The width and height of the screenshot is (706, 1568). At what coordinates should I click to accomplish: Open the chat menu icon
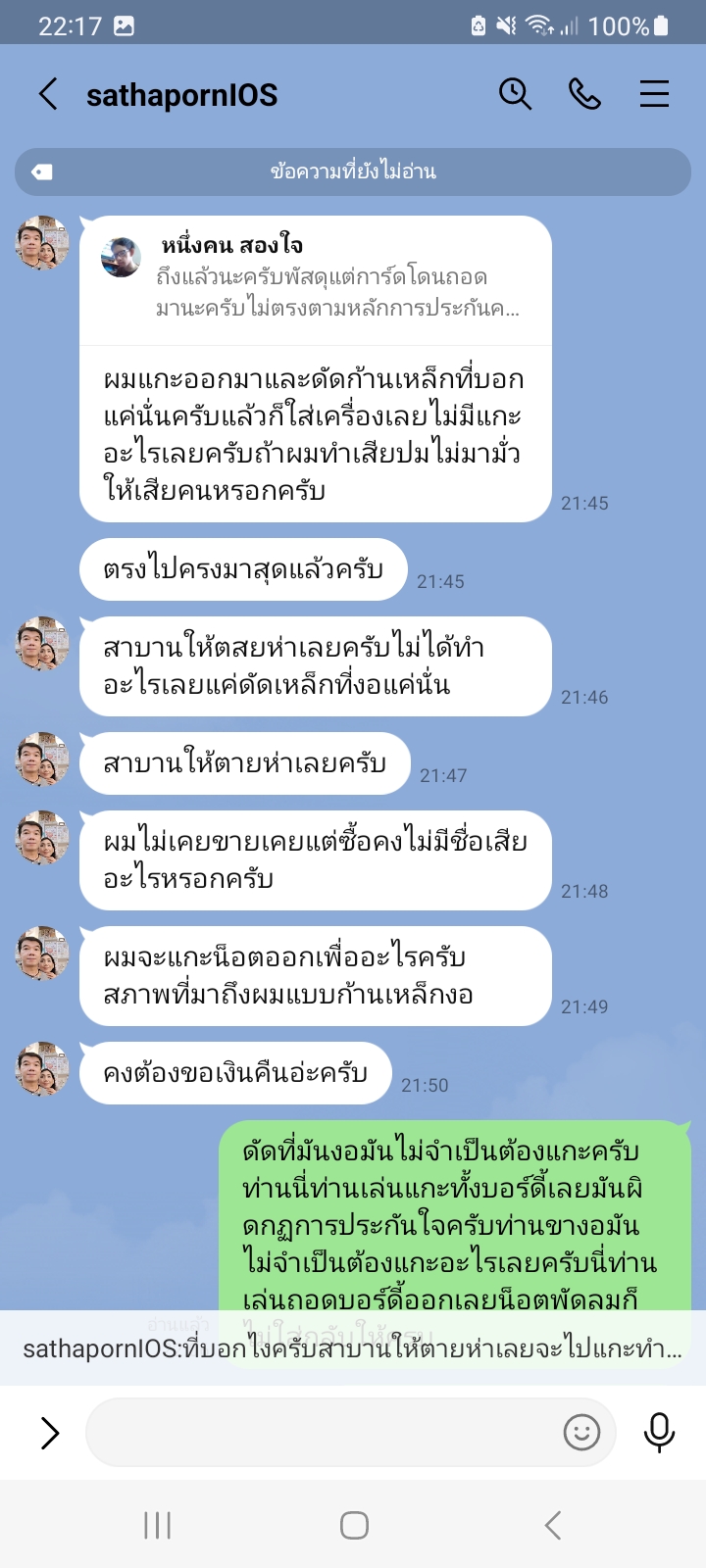654,94
